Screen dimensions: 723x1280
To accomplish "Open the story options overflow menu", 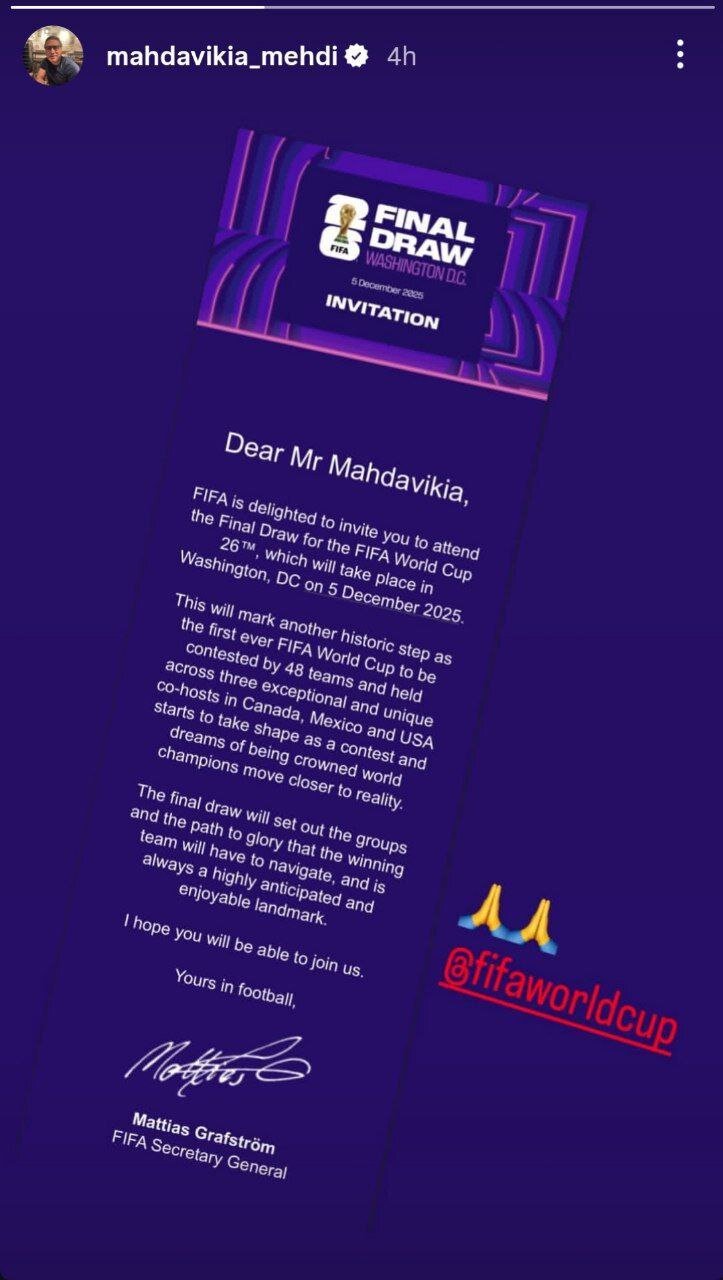I will 680,55.
